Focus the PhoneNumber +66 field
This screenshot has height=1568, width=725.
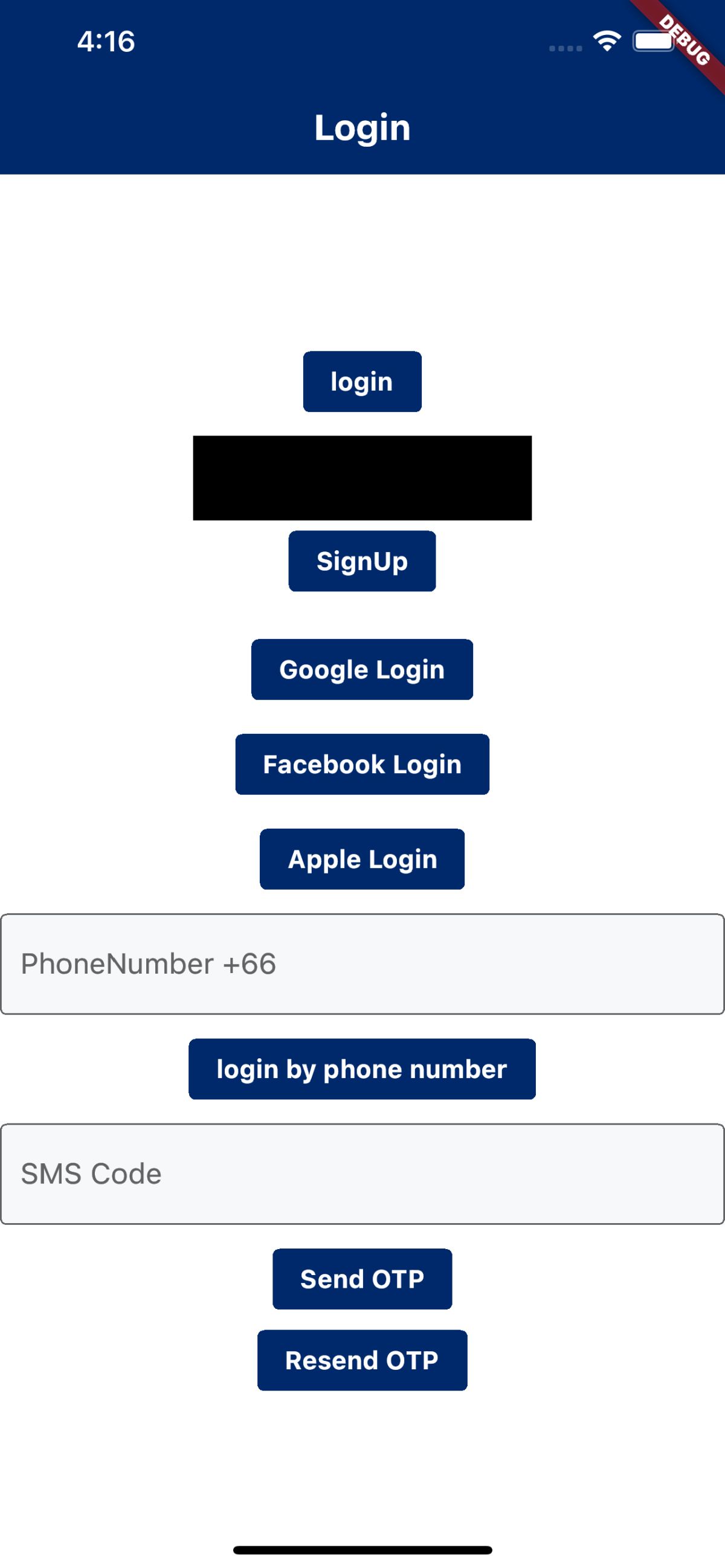pyautogui.click(x=362, y=964)
